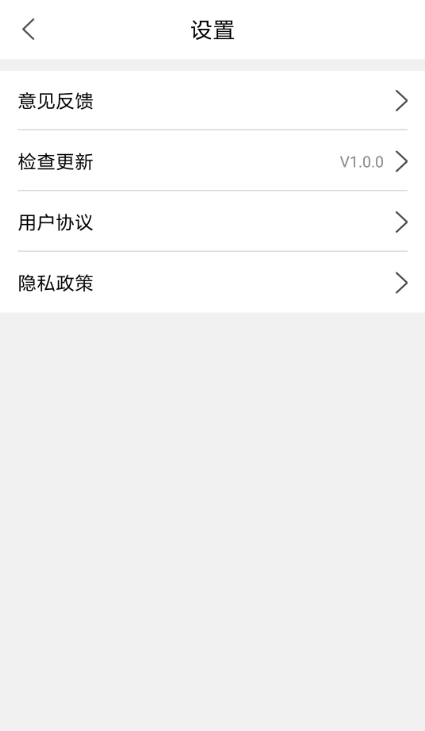Go back from the 设置 page
Screen dimensions: 425x731
[x=28, y=29]
